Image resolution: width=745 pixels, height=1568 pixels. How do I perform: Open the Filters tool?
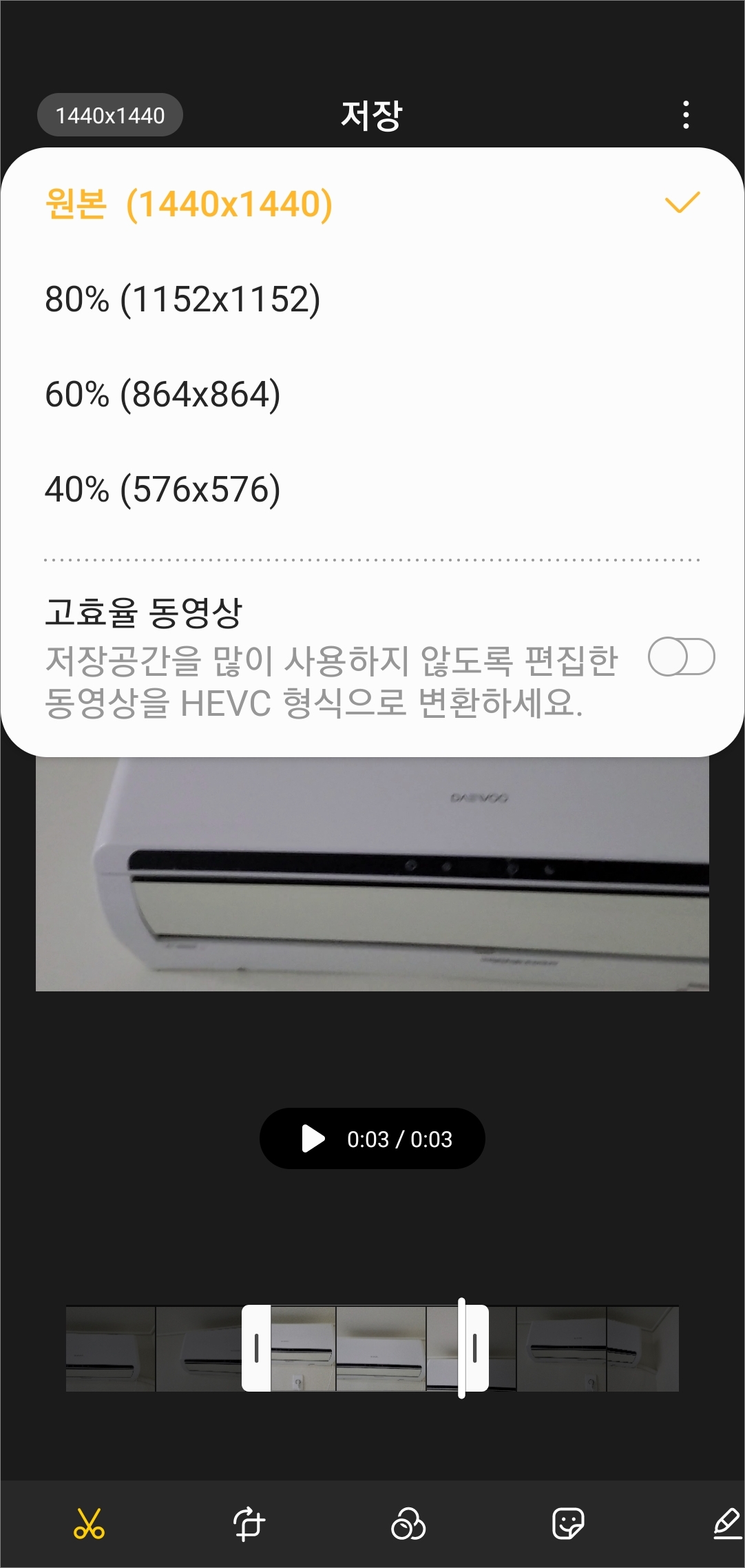point(409,1522)
